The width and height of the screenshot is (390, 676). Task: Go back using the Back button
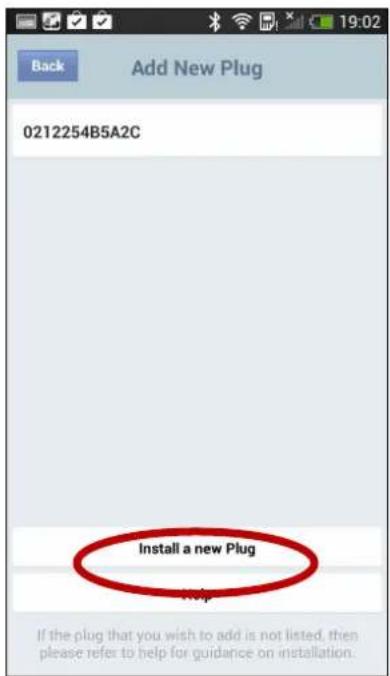(47, 66)
